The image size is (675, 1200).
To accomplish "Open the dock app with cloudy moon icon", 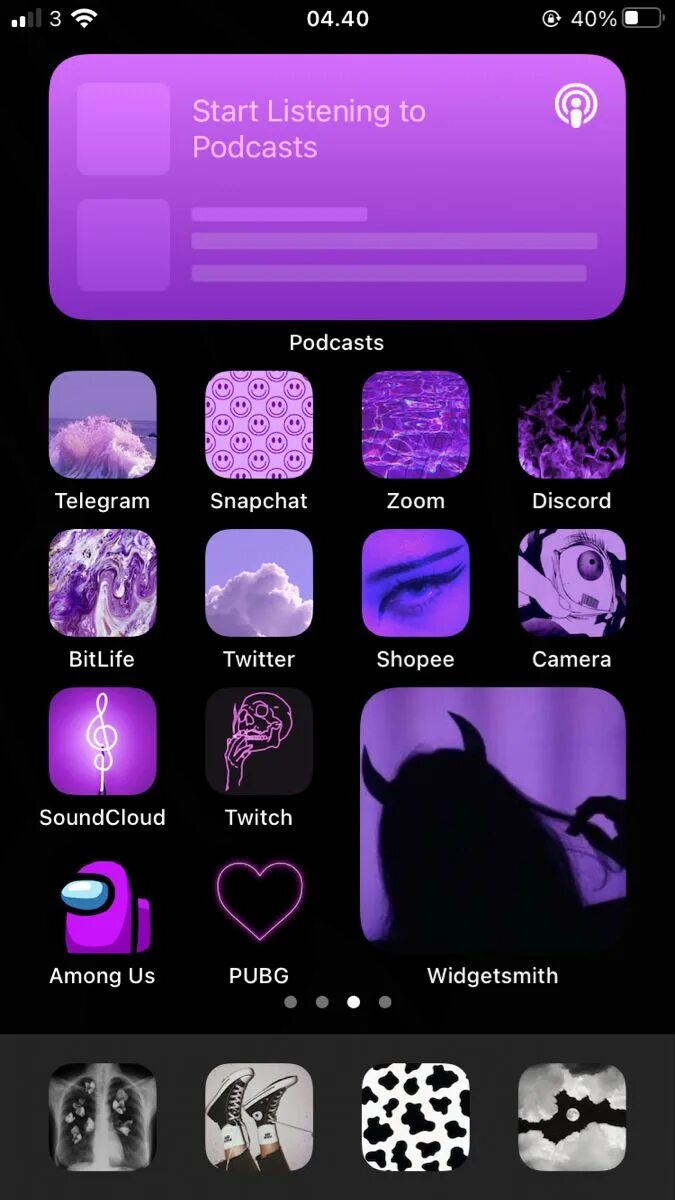I will coord(572,1117).
